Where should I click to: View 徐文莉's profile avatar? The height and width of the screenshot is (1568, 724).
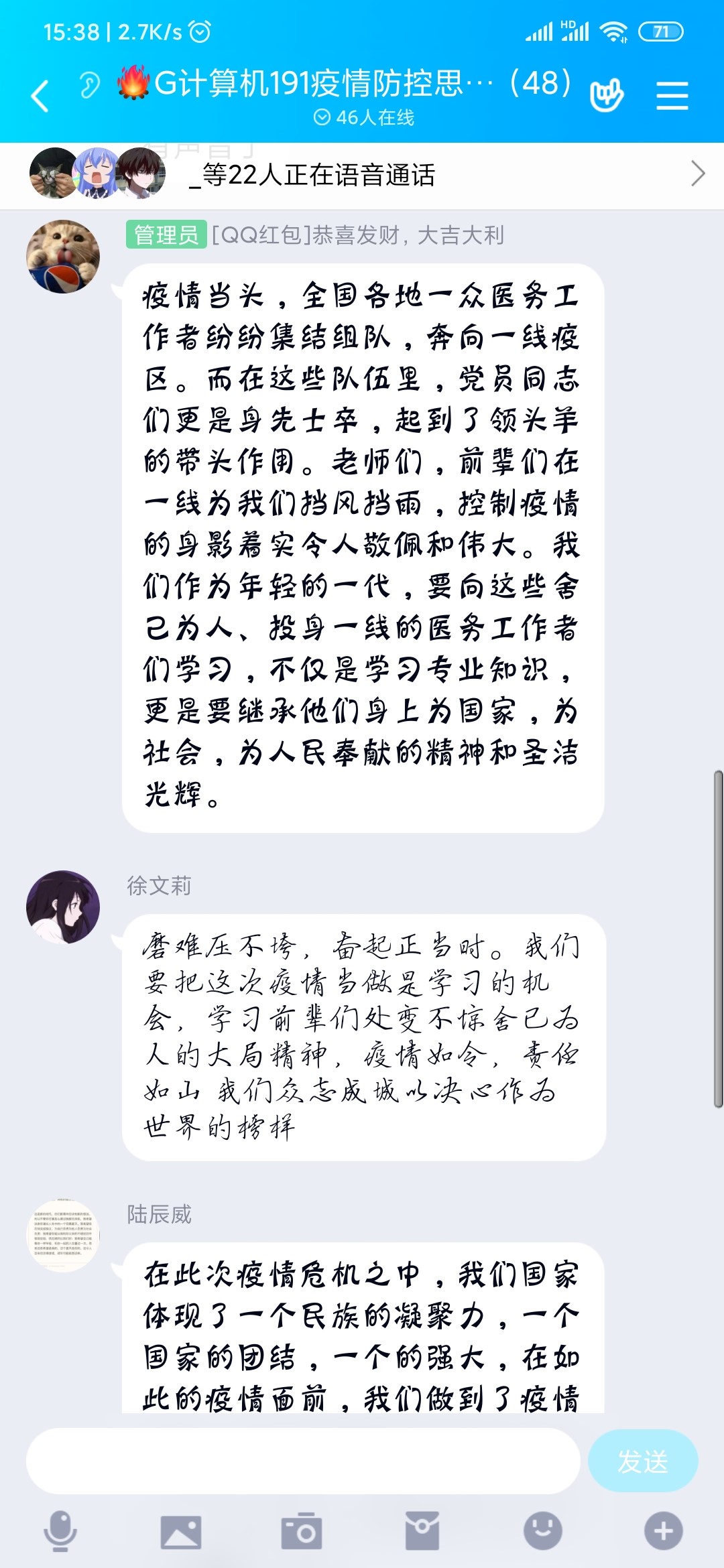63,907
